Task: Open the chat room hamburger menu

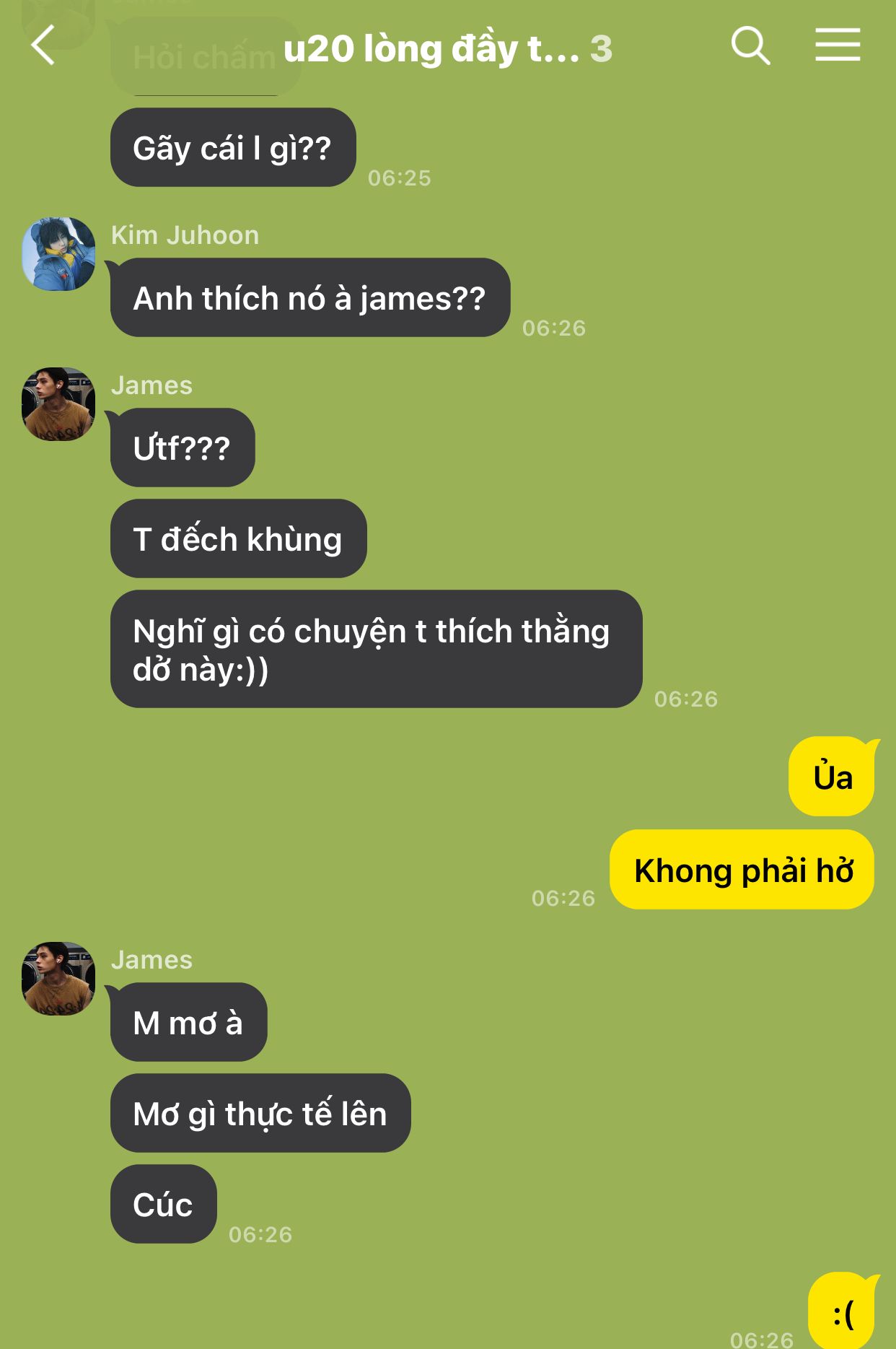Action: 838,45
